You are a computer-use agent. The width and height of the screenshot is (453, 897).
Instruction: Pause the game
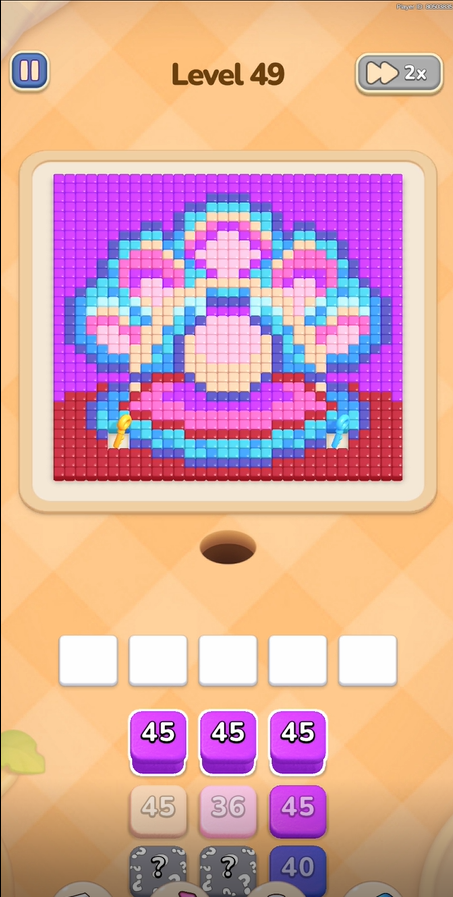29,72
